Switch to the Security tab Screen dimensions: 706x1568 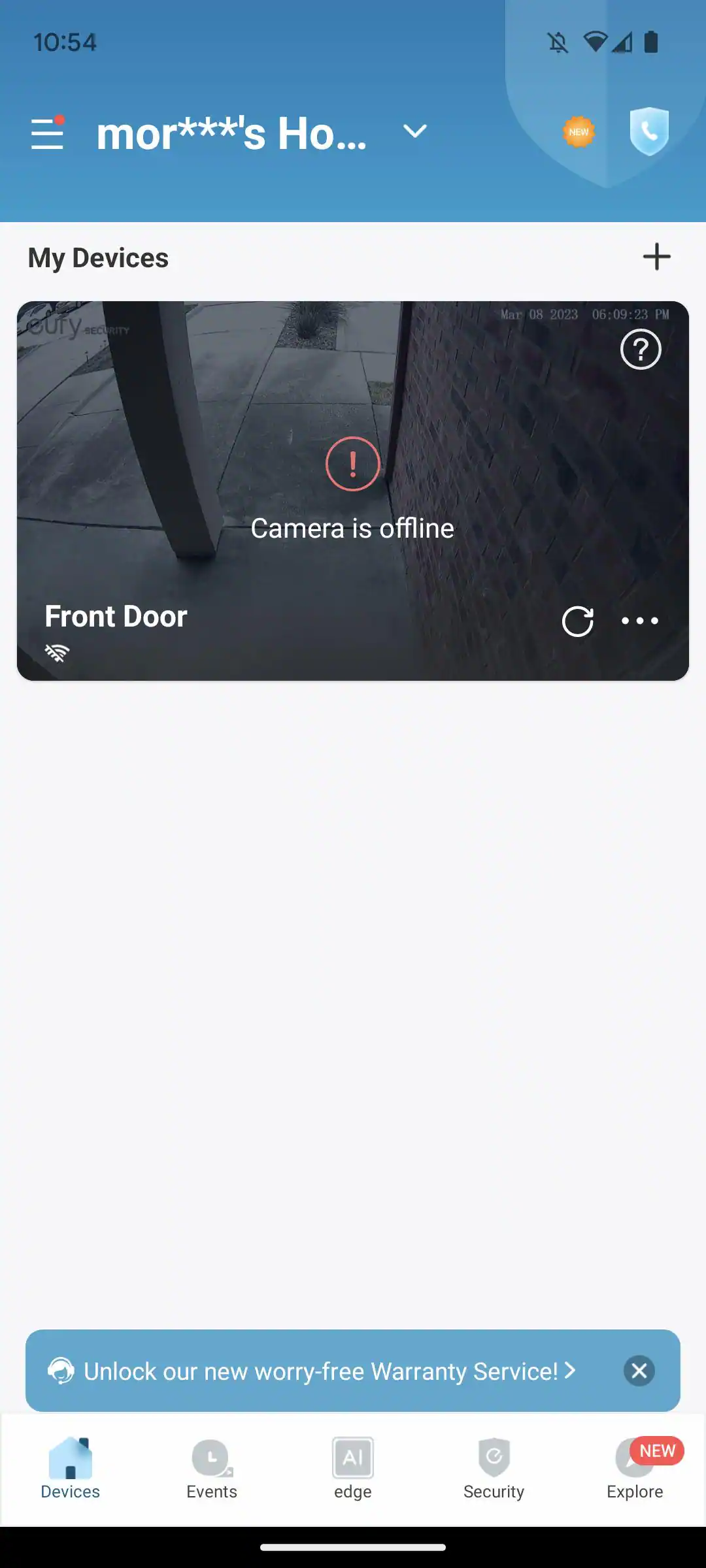494,1469
